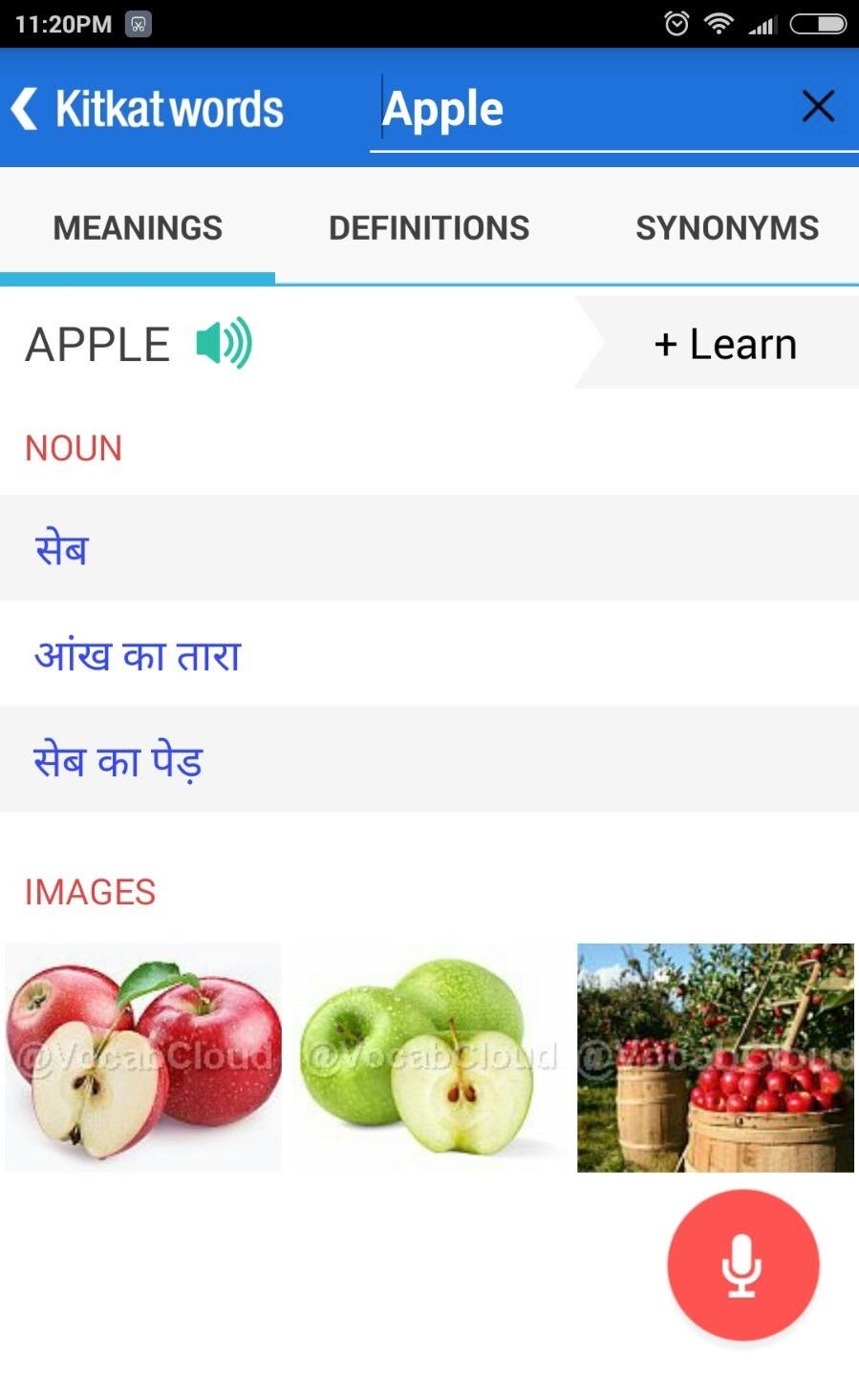This screenshot has height=1400, width=859.
Task: View the apple barrels orchard image
Action: tap(716, 1058)
